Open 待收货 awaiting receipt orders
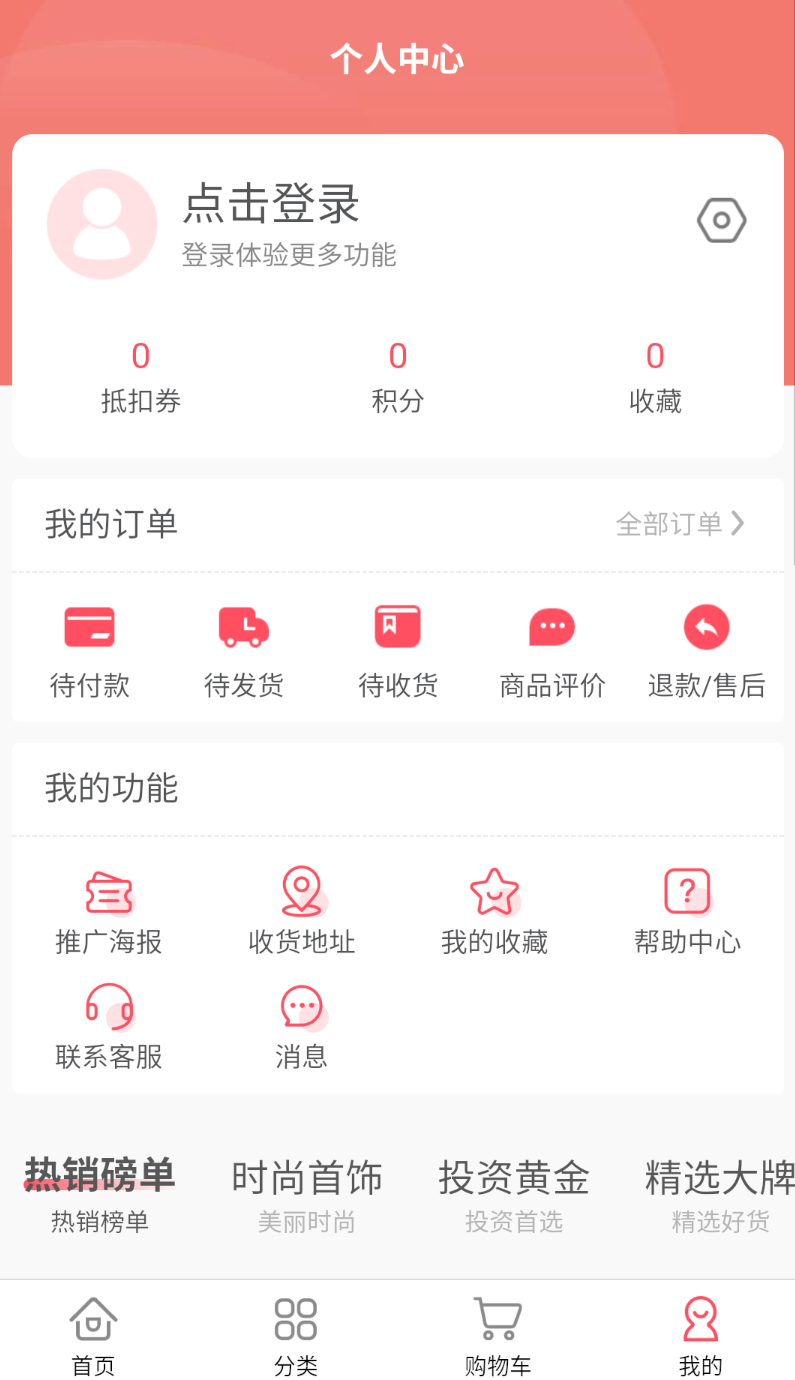 click(x=397, y=627)
